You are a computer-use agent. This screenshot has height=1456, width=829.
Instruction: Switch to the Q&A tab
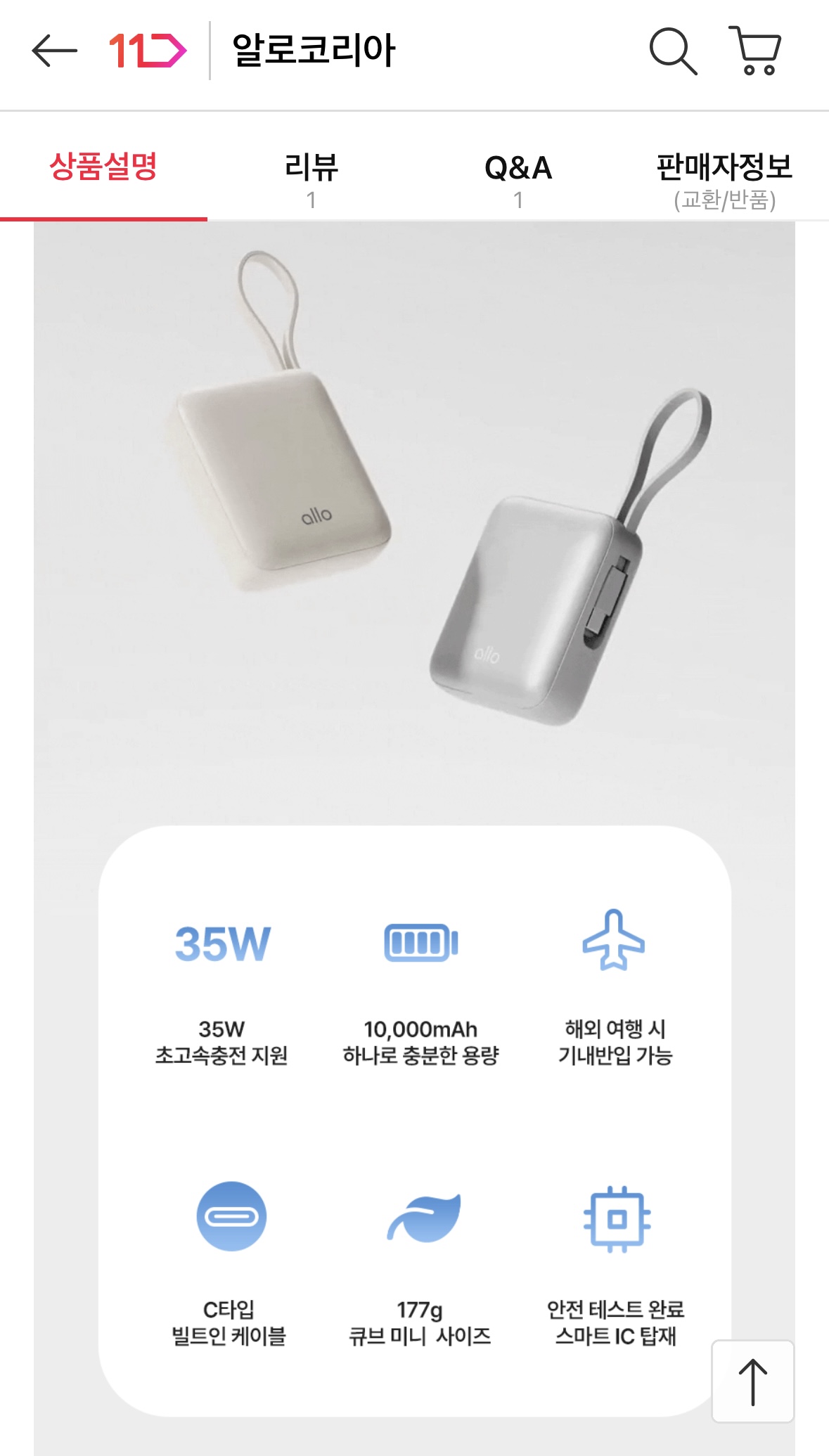click(x=518, y=179)
